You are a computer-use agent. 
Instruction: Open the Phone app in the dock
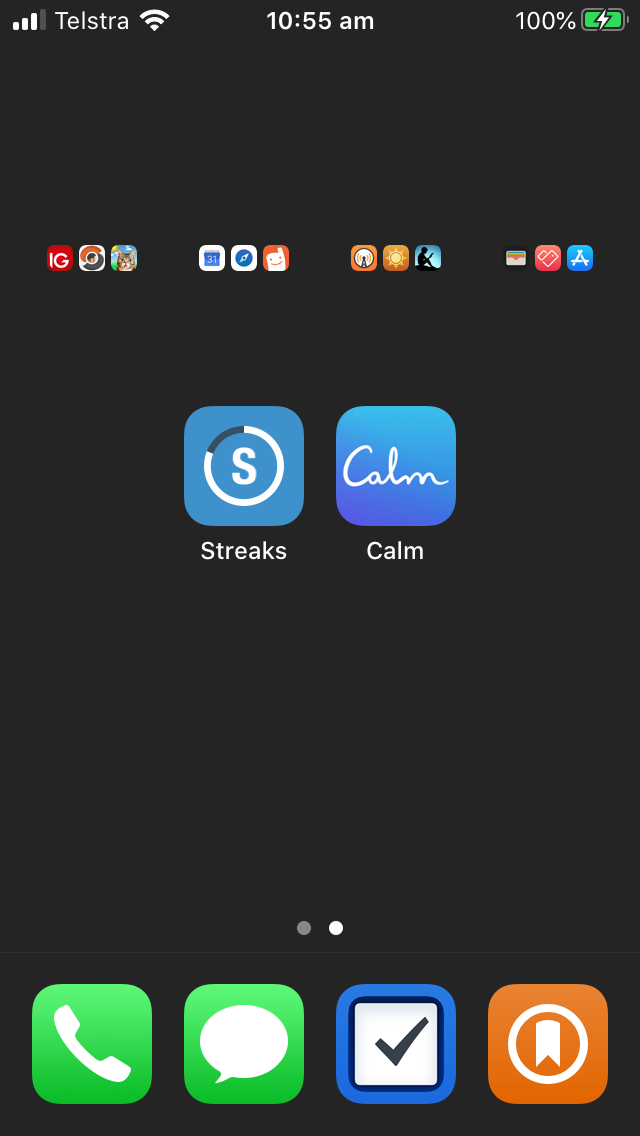pyautogui.click(x=92, y=1044)
